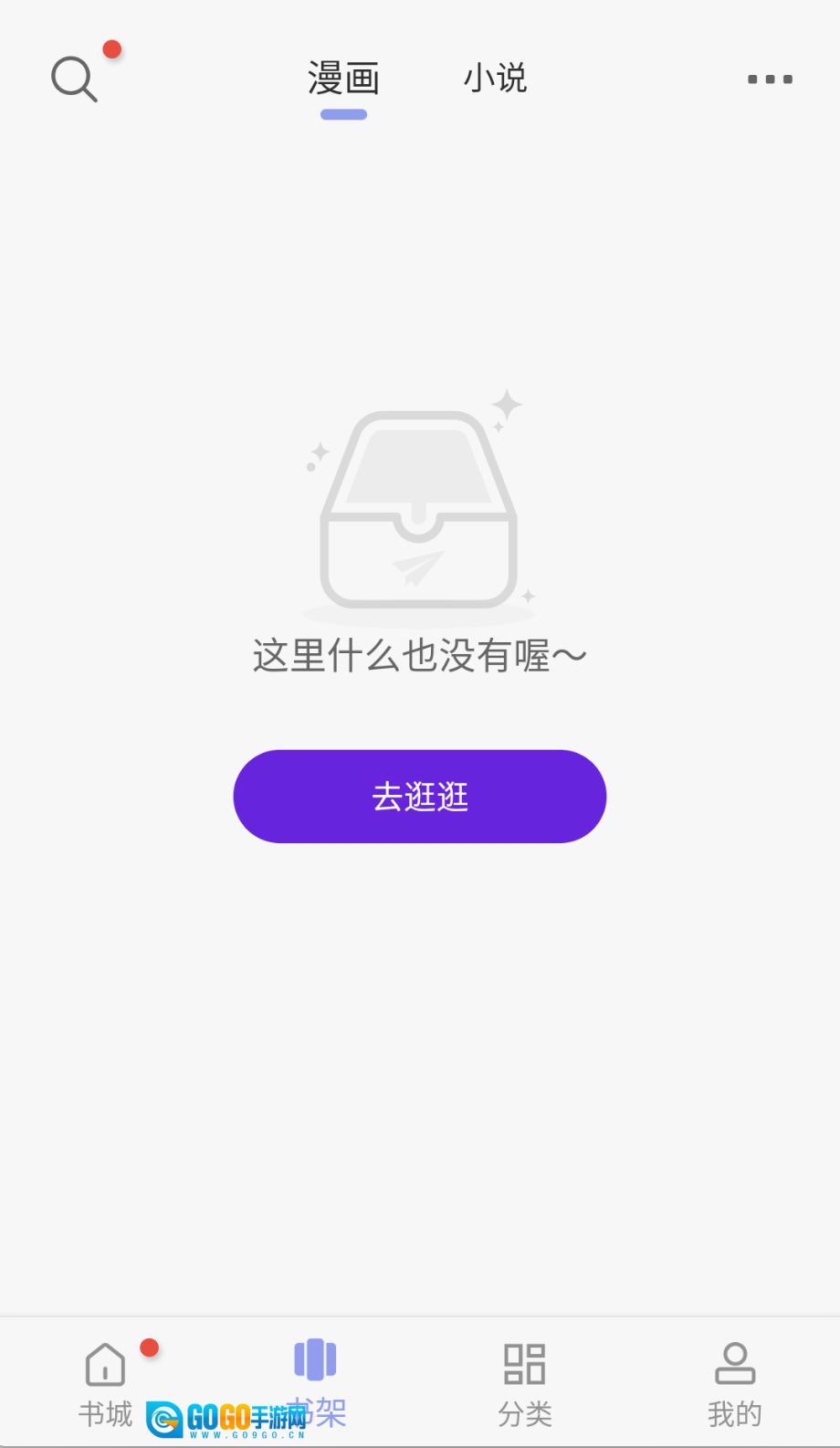Open the search icon
The height and width of the screenshot is (1448, 840).
74,79
